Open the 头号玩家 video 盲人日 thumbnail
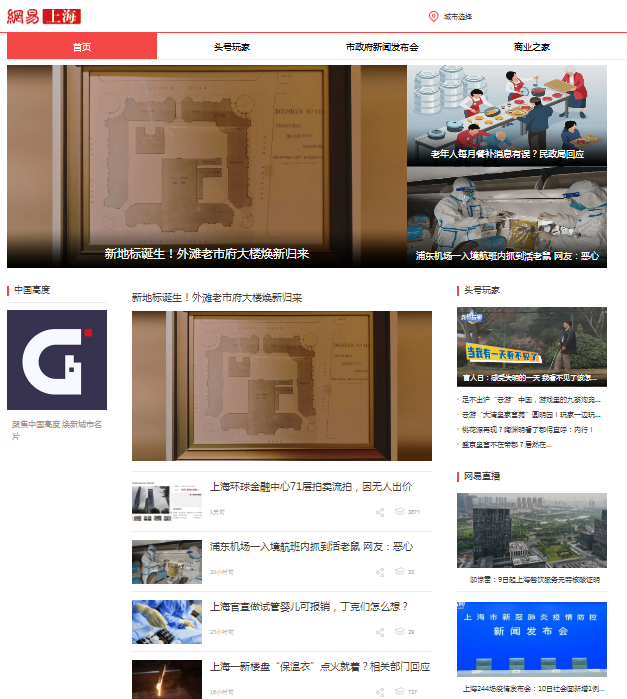This screenshot has width=627, height=699. click(531, 346)
